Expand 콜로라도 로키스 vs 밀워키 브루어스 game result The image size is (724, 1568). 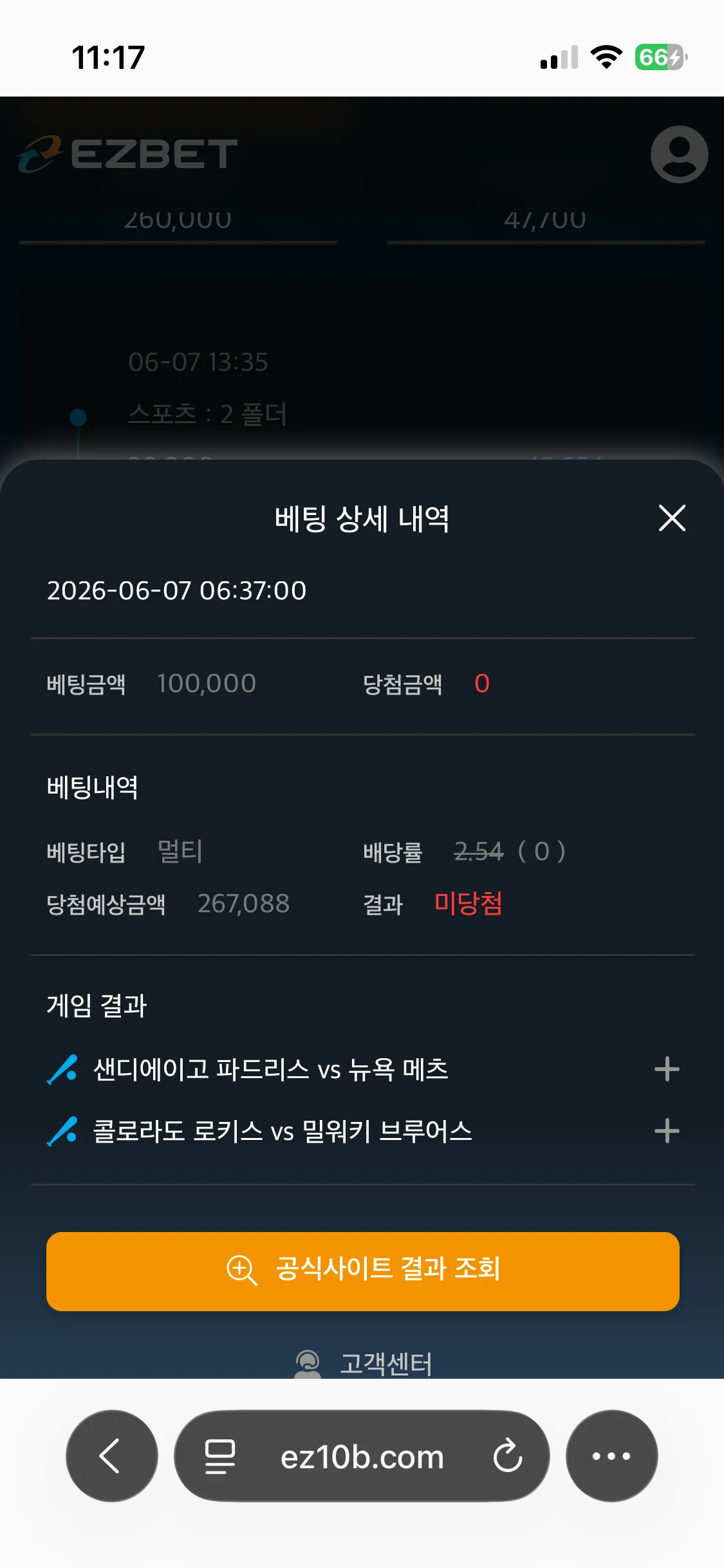pyautogui.click(x=667, y=1131)
